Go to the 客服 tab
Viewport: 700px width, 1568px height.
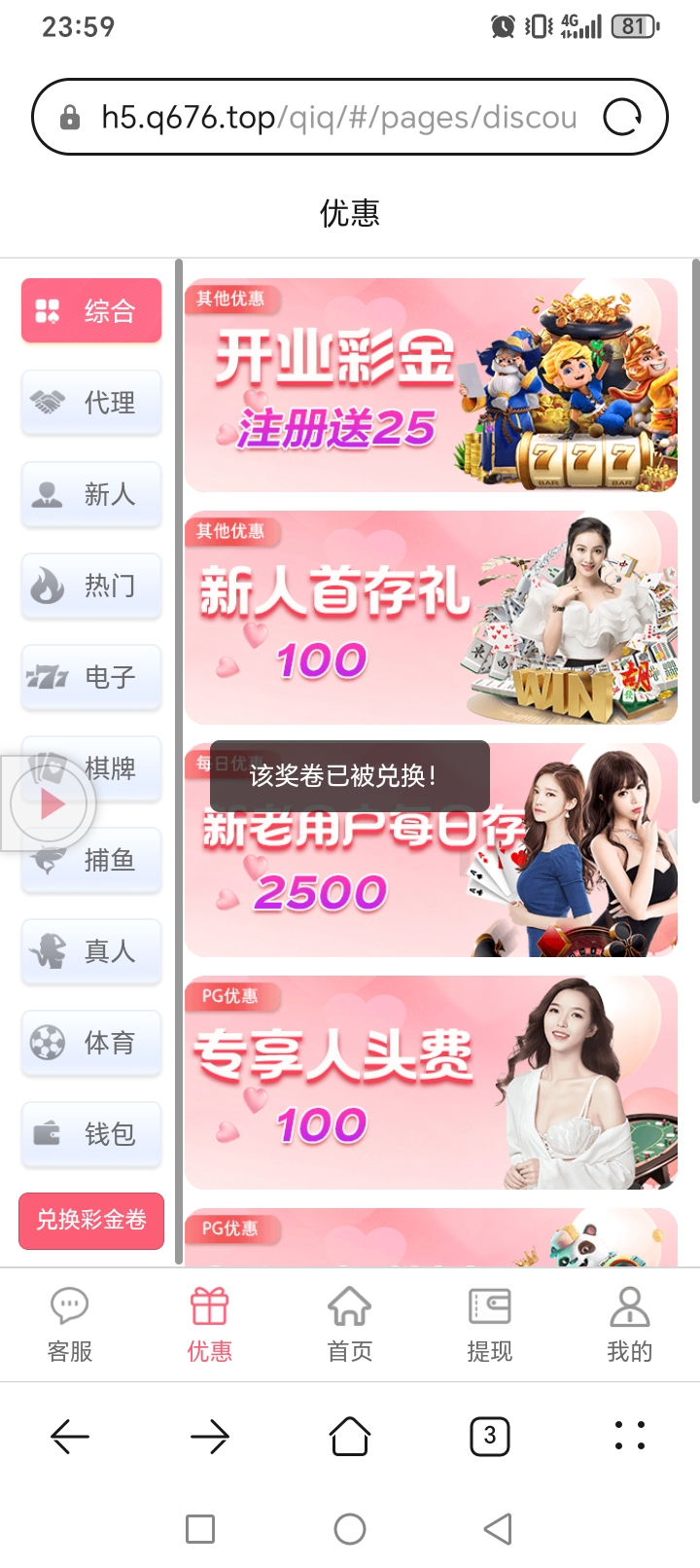[70, 1325]
